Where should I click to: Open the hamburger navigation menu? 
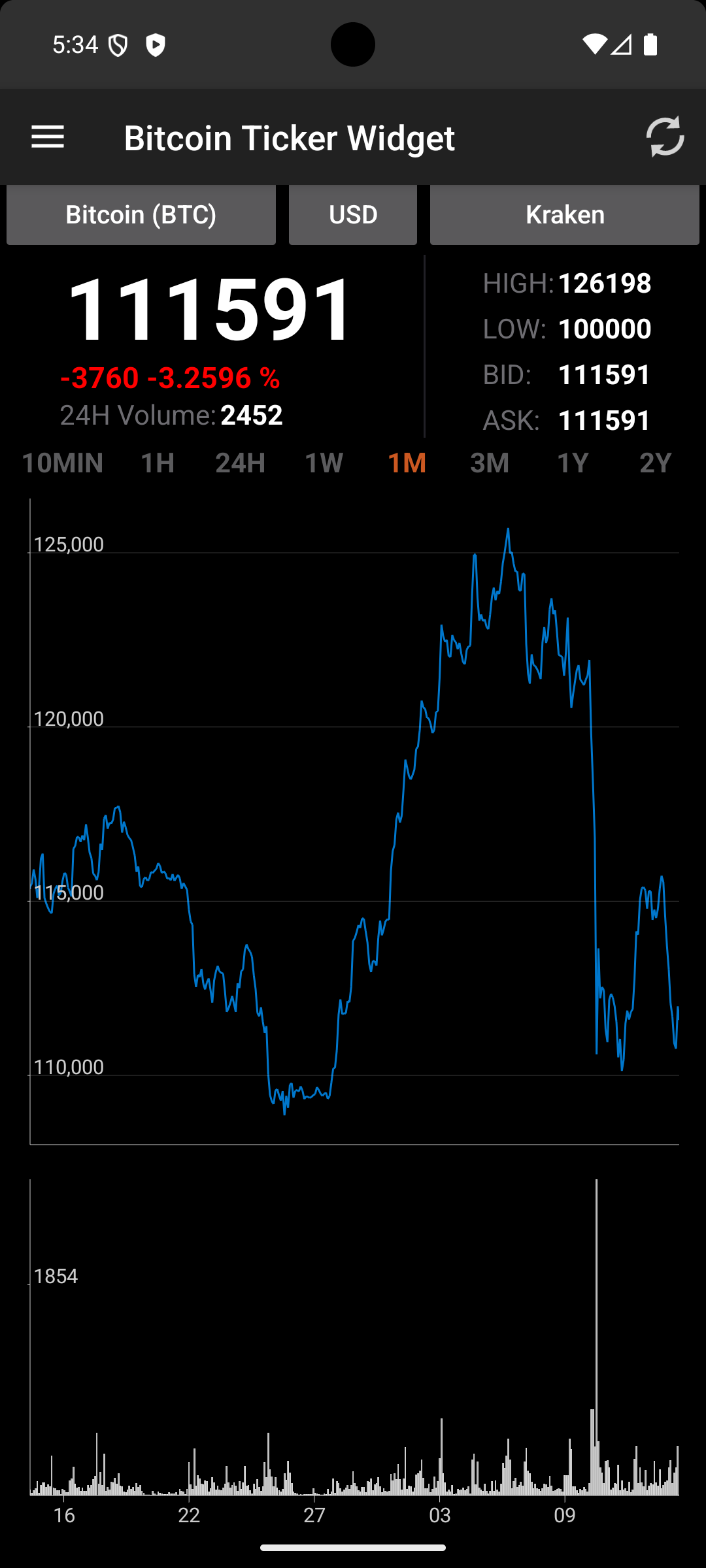48,137
